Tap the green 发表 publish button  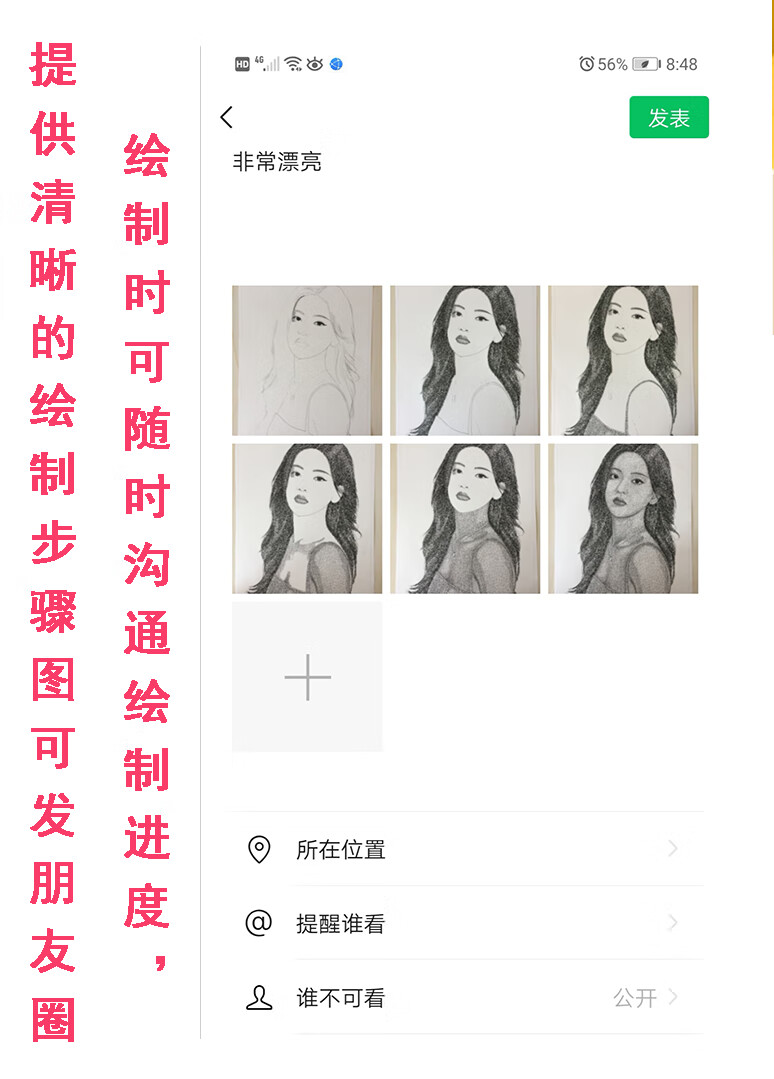669,117
